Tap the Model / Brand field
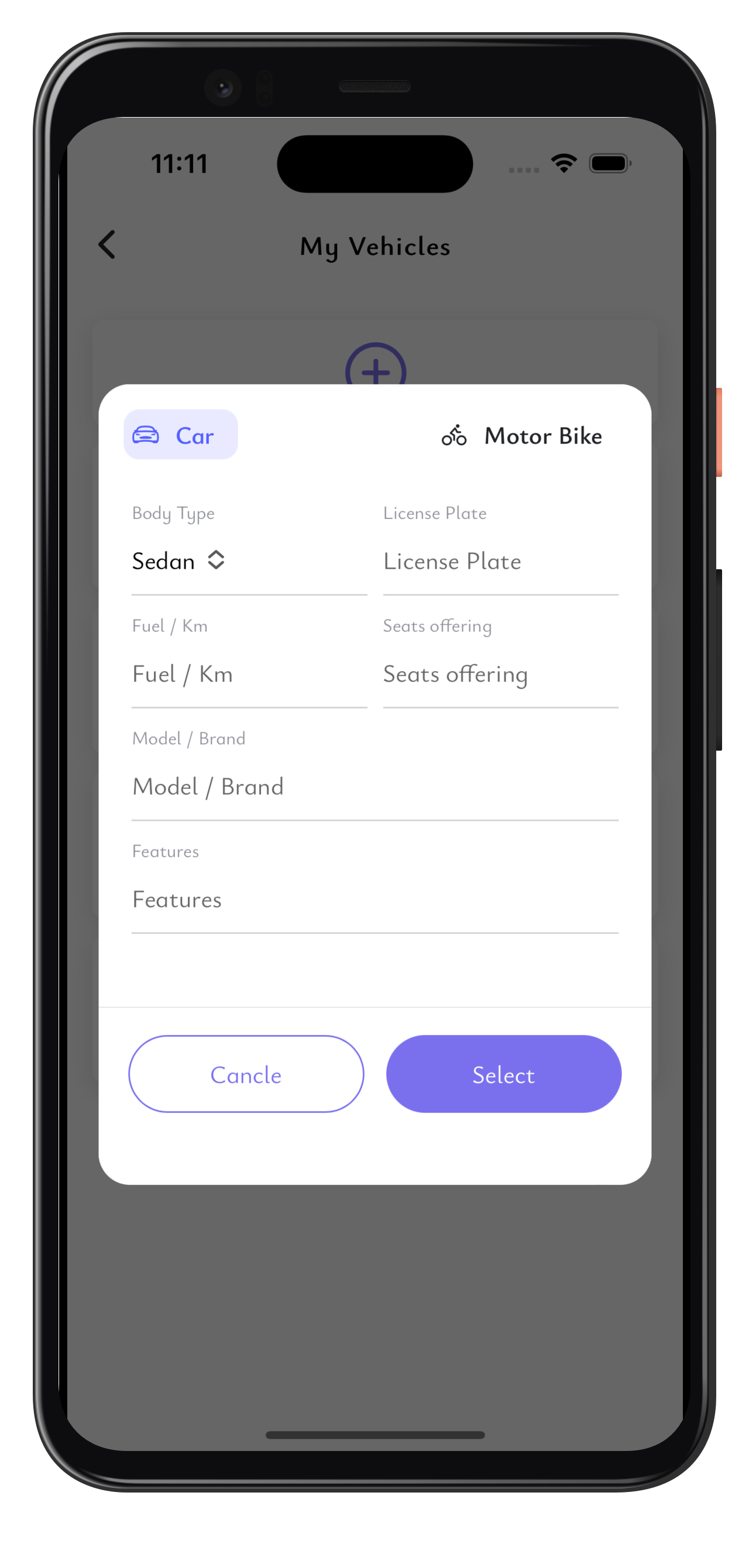The width and height of the screenshot is (749, 1568). coord(375,786)
